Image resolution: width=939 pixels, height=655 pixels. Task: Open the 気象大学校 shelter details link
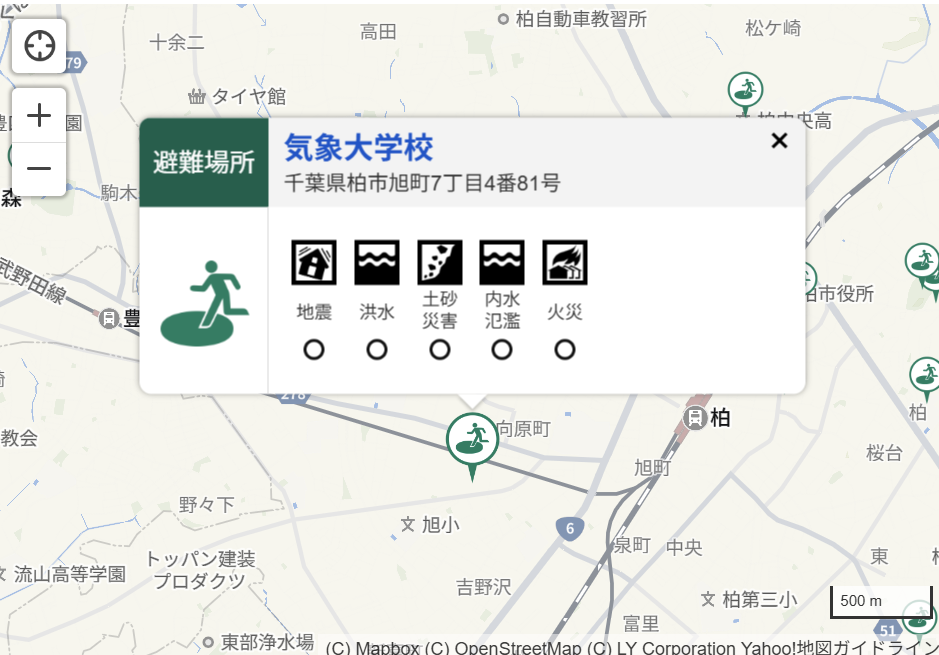pyautogui.click(x=359, y=148)
